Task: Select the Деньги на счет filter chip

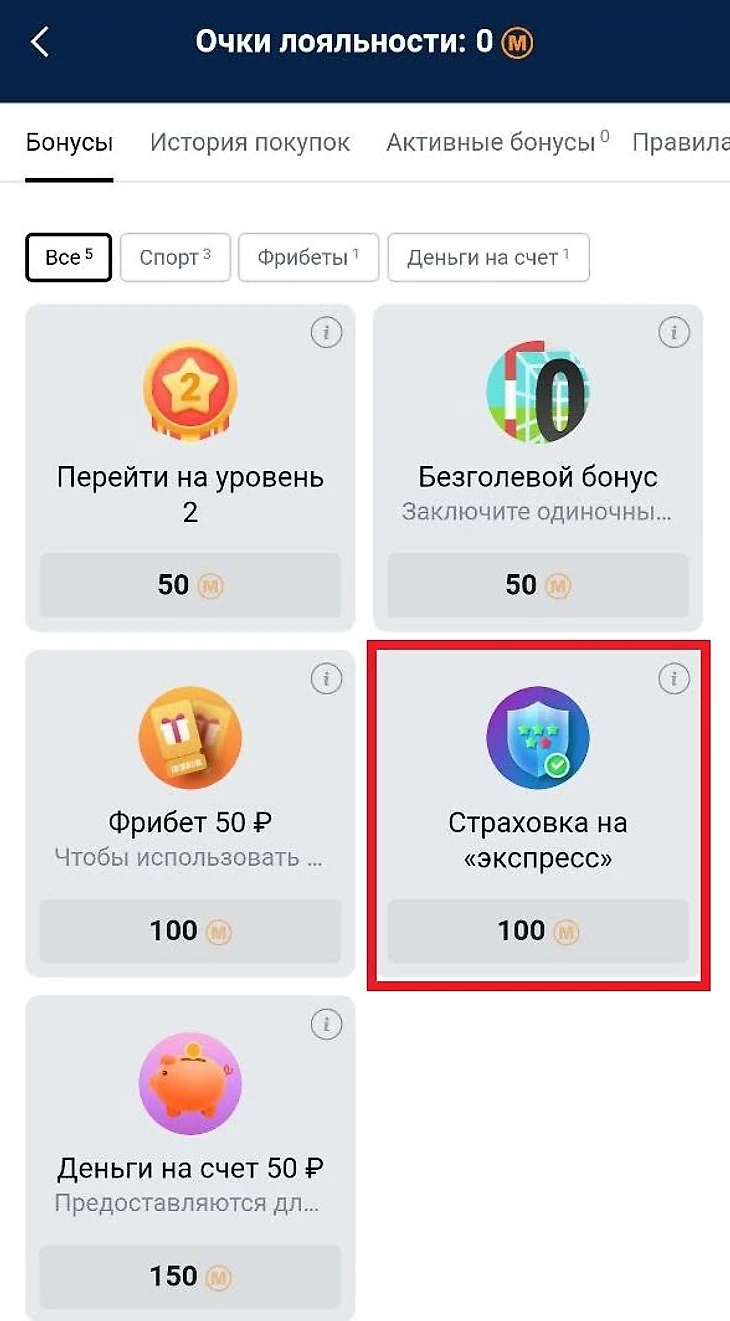Action: pyautogui.click(x=488, y=258)
